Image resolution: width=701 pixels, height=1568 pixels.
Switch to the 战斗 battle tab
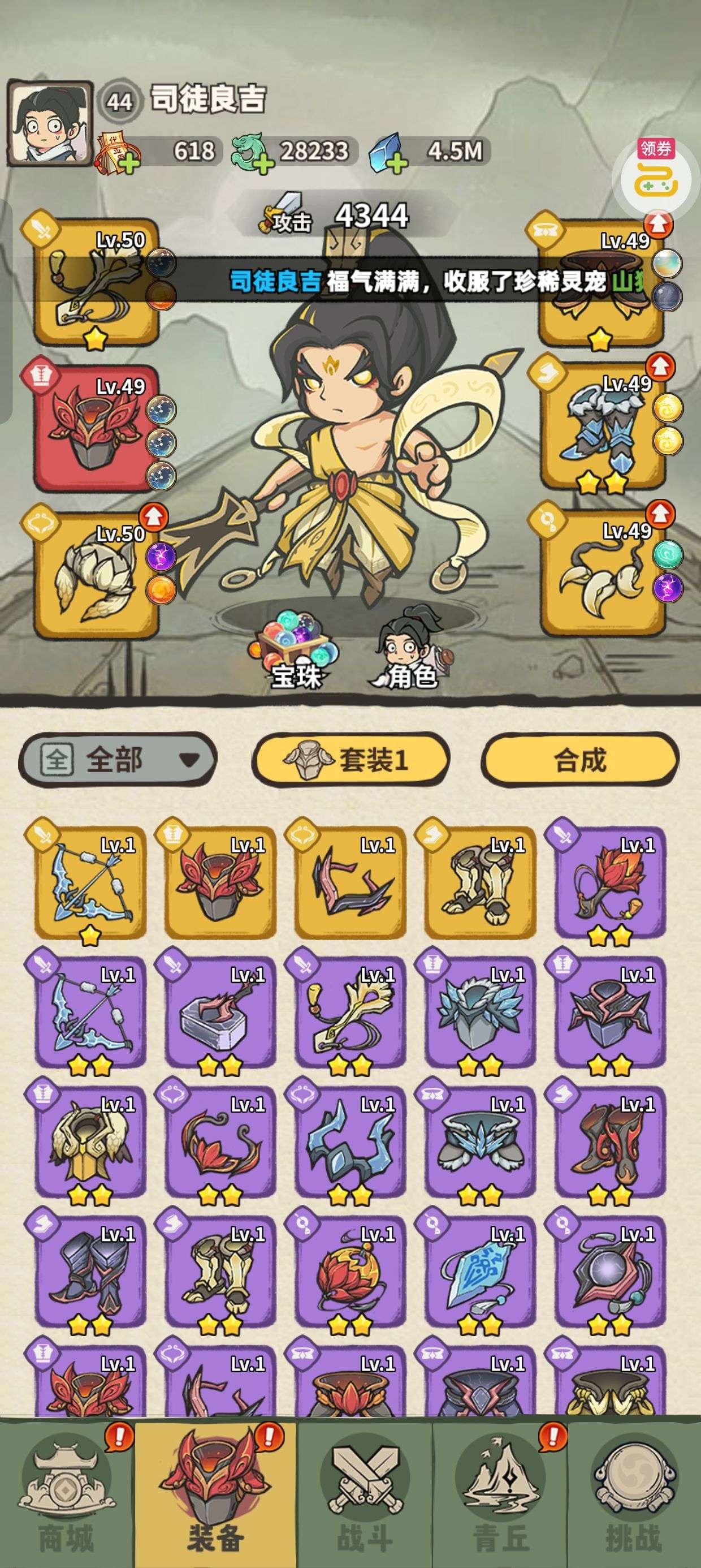coord(365,1495)
